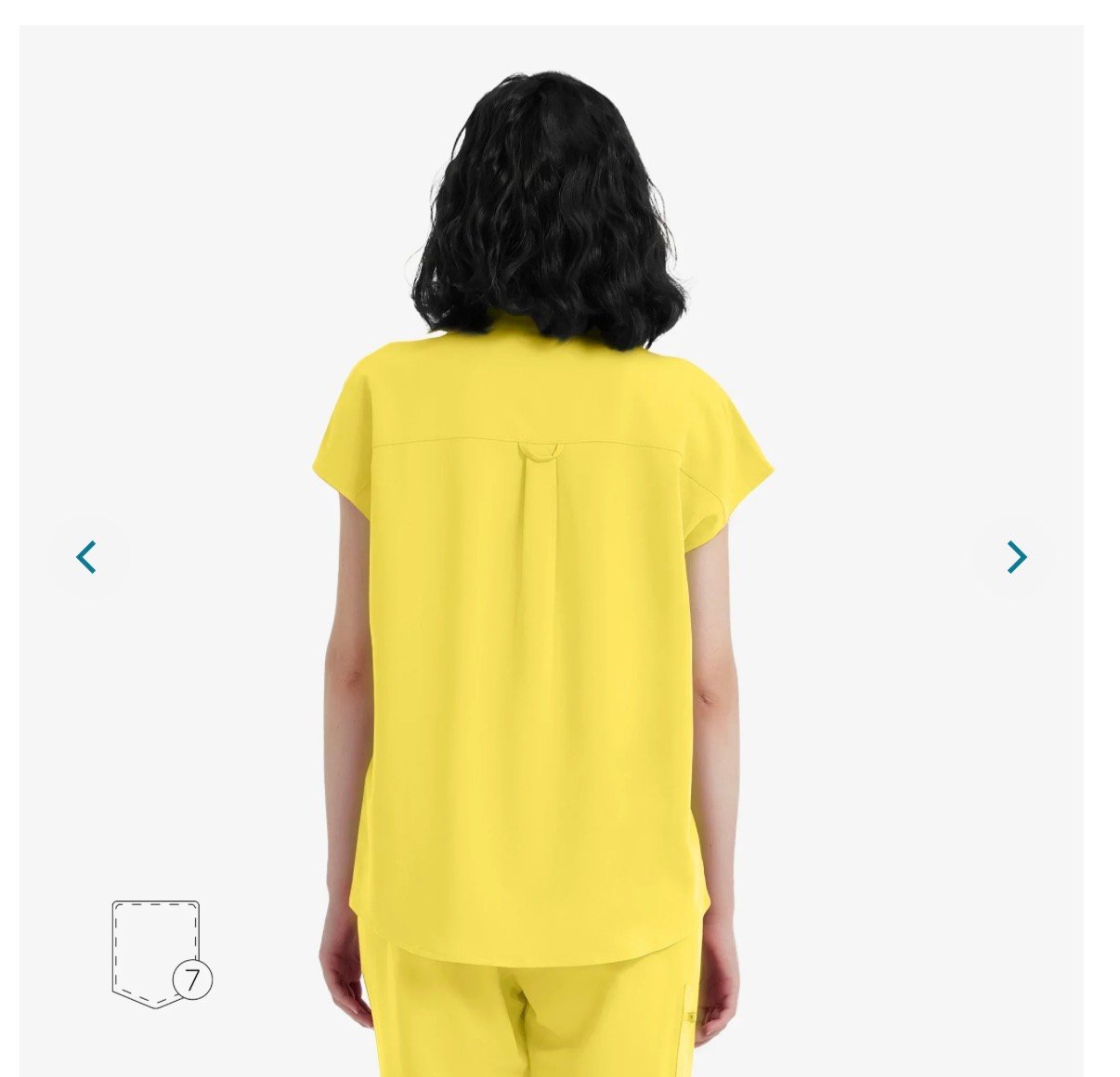
Task: Advance to the next product image
Action: [x=1016, y=557]
